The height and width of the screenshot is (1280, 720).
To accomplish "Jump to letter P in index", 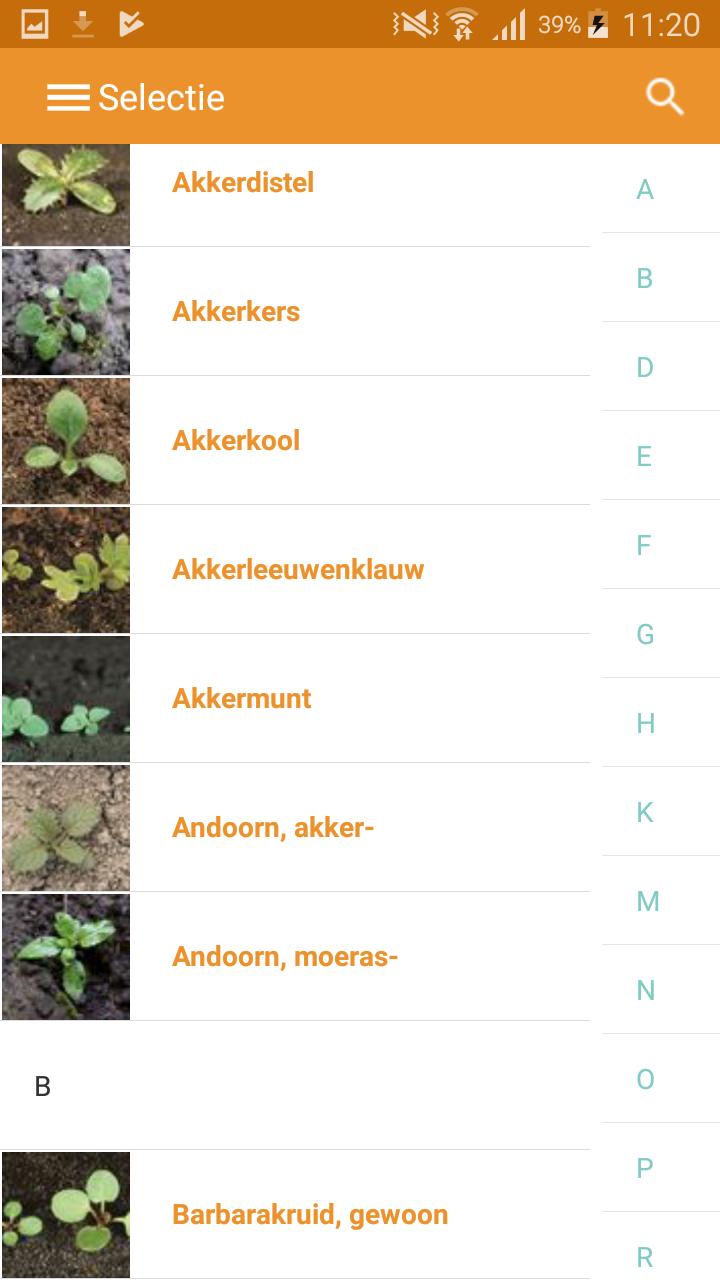I will point(646,1169).
